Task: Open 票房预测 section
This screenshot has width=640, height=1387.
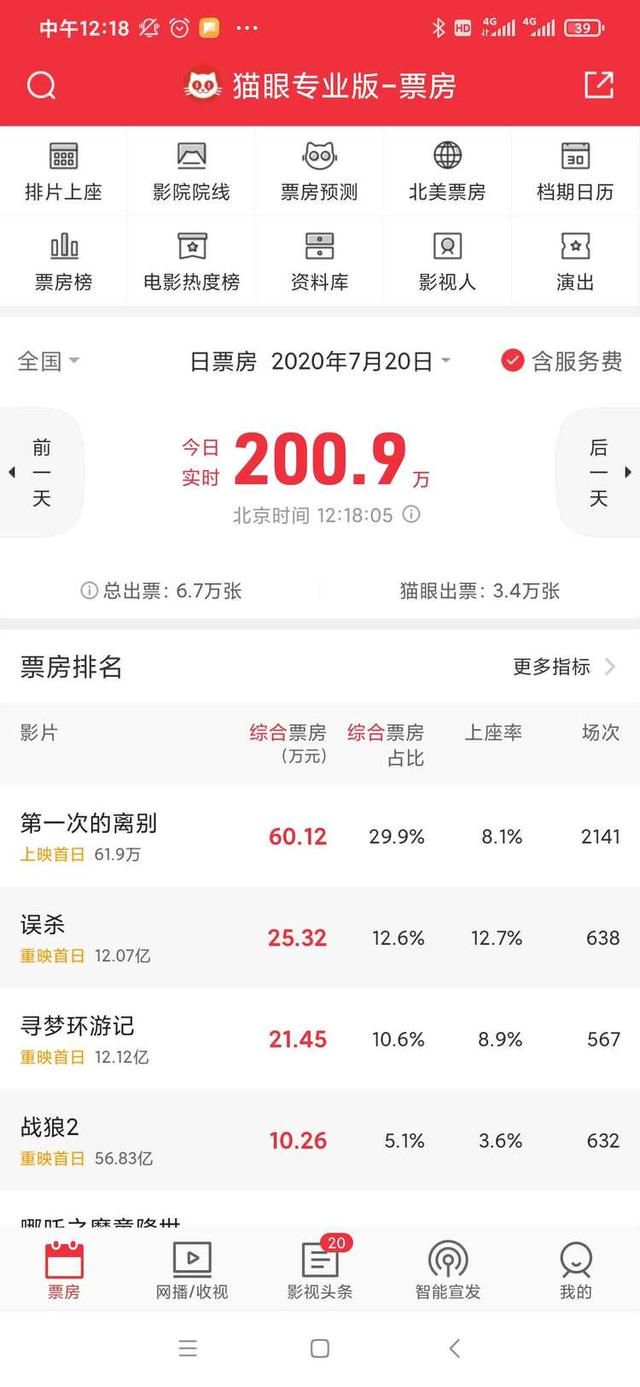Action: 320,172
